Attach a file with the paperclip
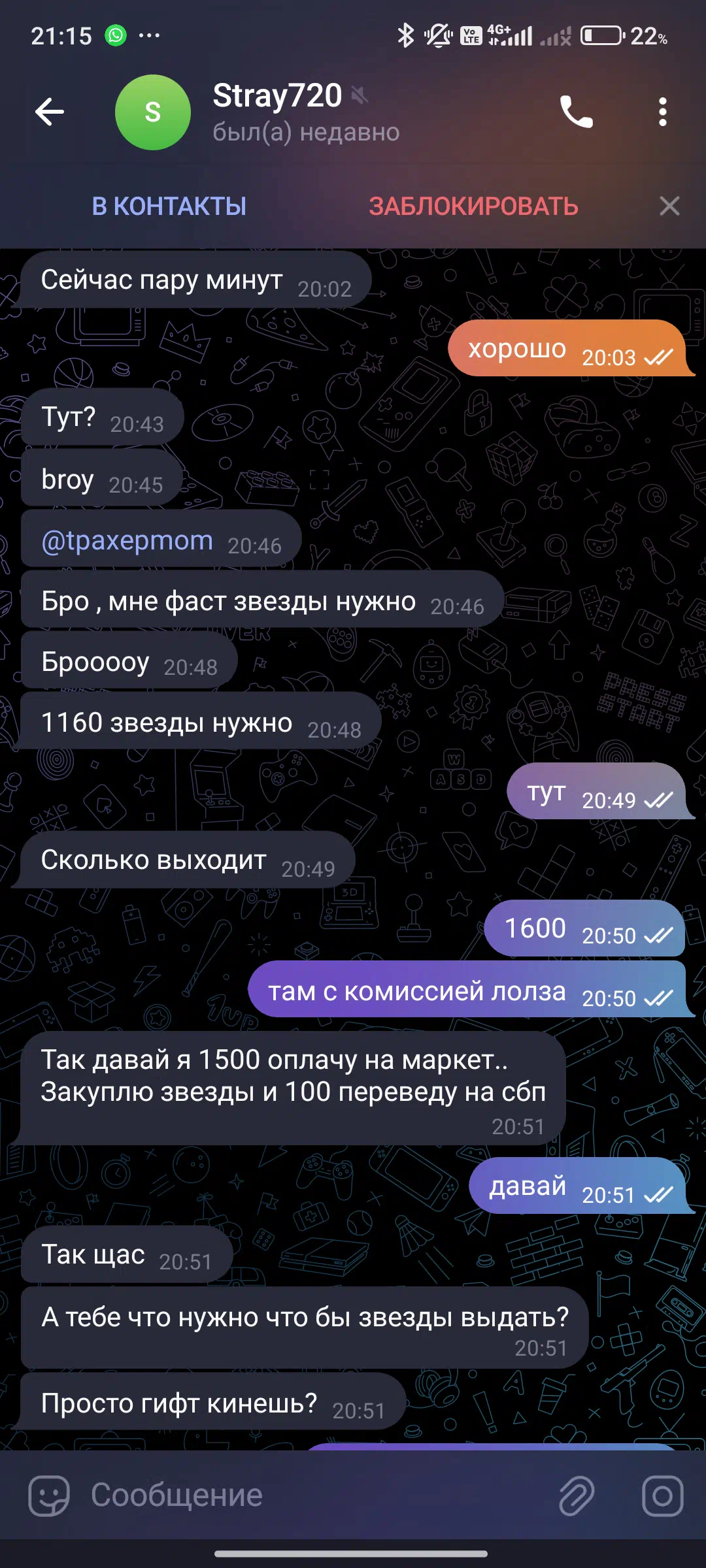706x1568 pixels. [x=577, y=1495]
